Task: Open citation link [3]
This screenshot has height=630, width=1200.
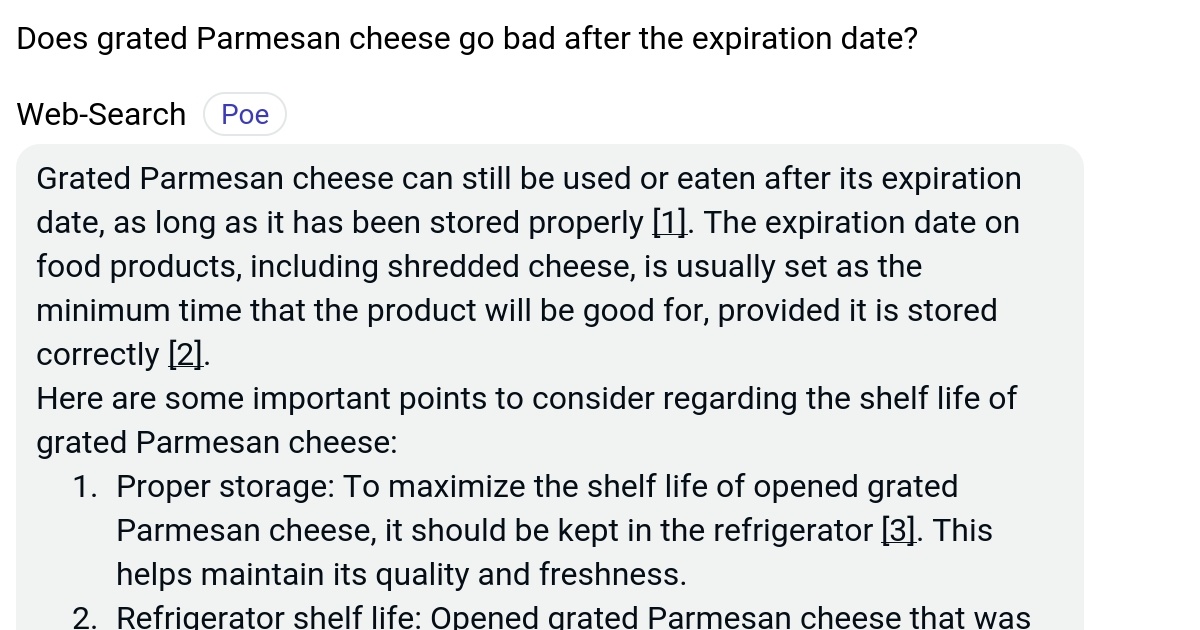Action: click(898, 531)
